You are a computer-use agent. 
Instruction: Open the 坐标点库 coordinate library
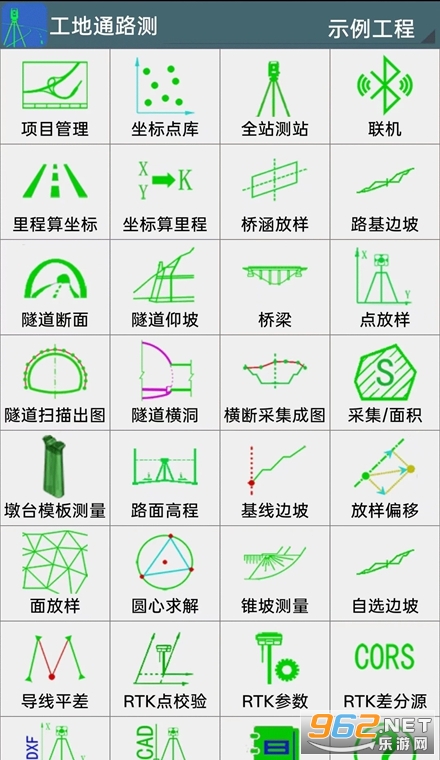[165, 96]
